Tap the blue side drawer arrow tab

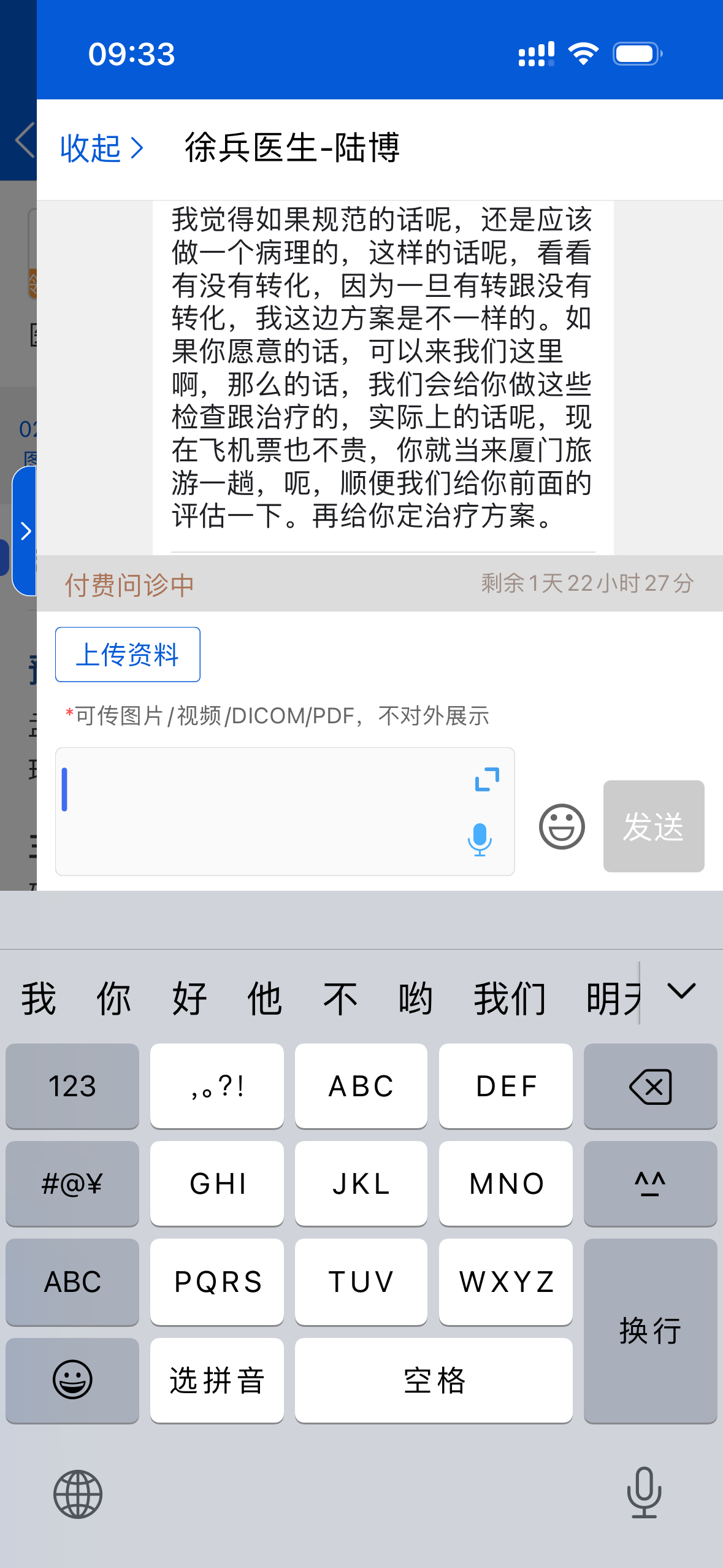(x=25, y=531)
